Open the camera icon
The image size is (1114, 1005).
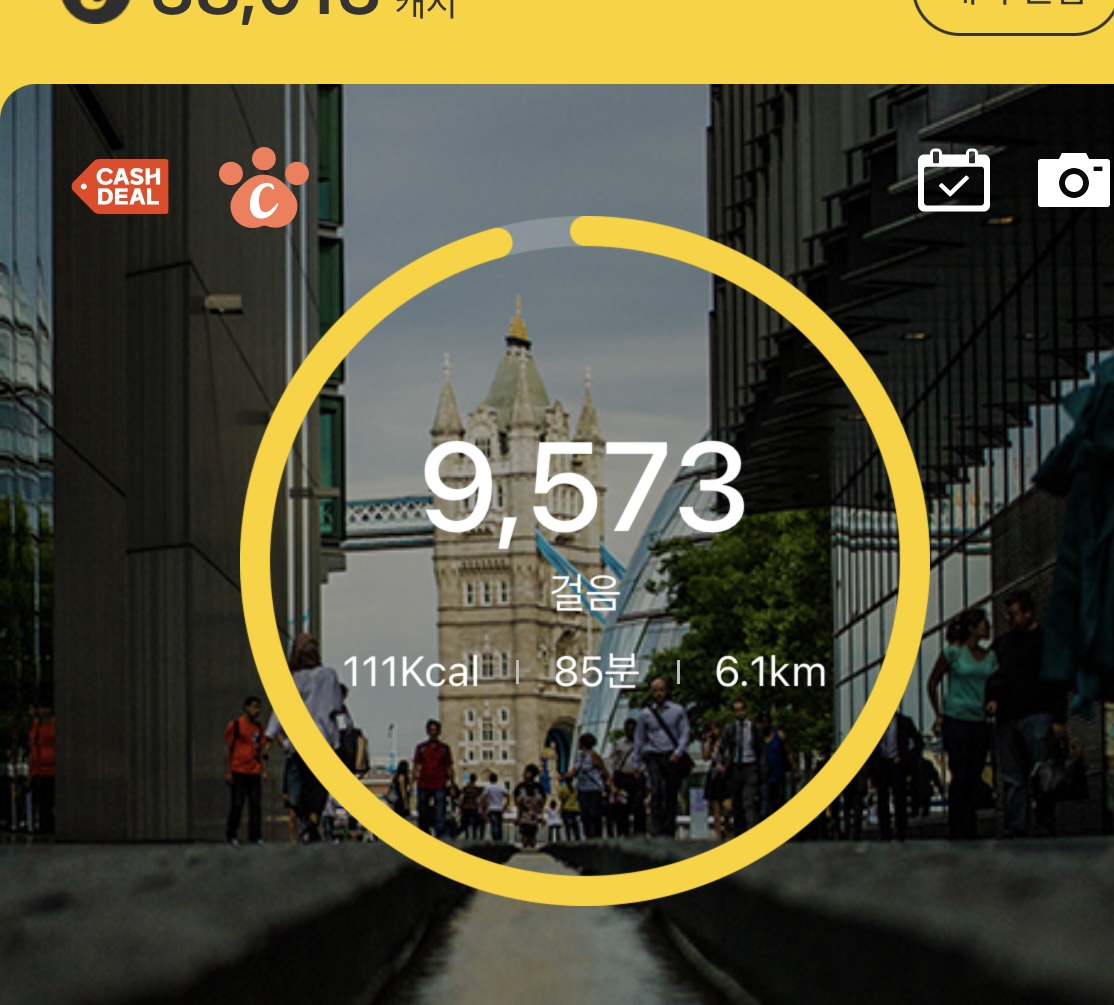coord(1074,181)
